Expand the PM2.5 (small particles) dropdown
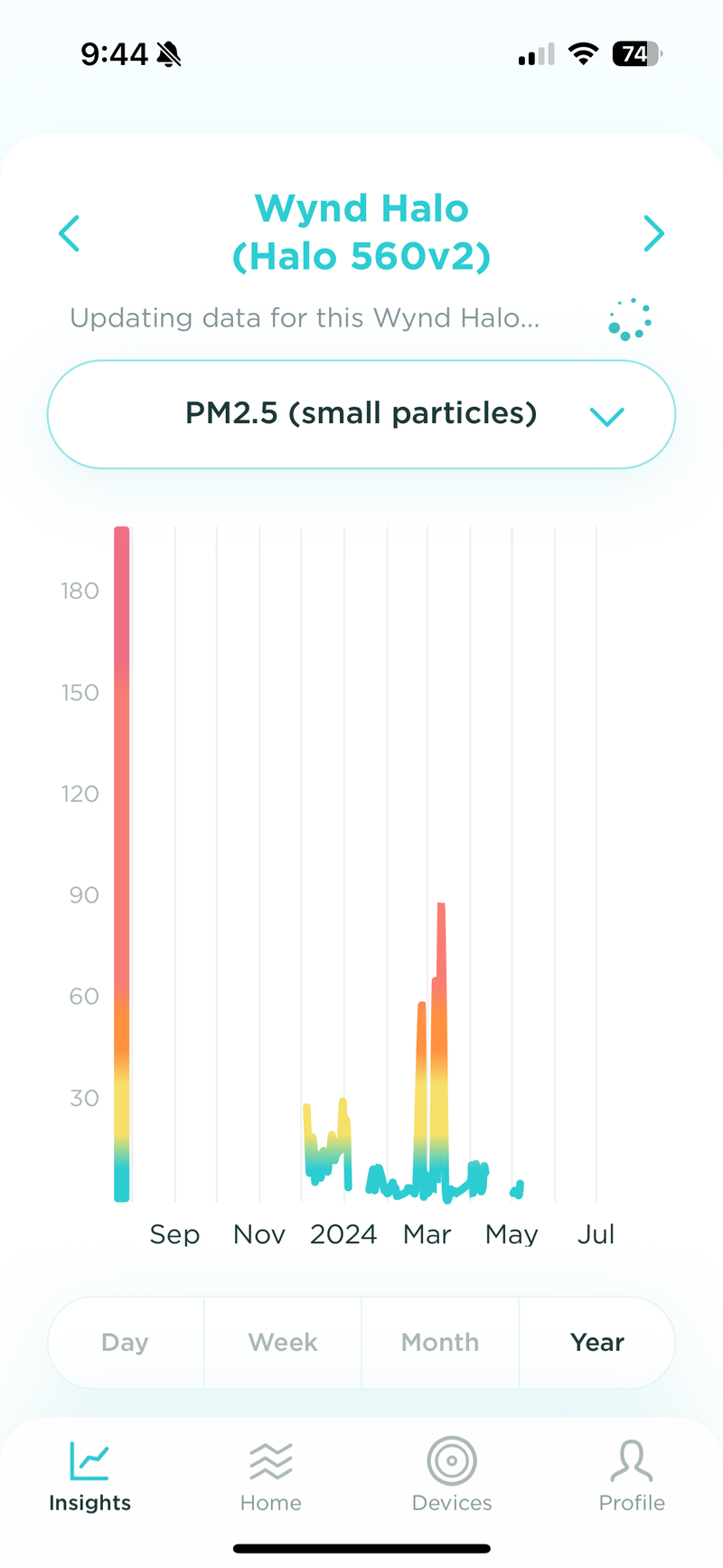Viewport: 723px width, 1568px height. tap(361, 414)
